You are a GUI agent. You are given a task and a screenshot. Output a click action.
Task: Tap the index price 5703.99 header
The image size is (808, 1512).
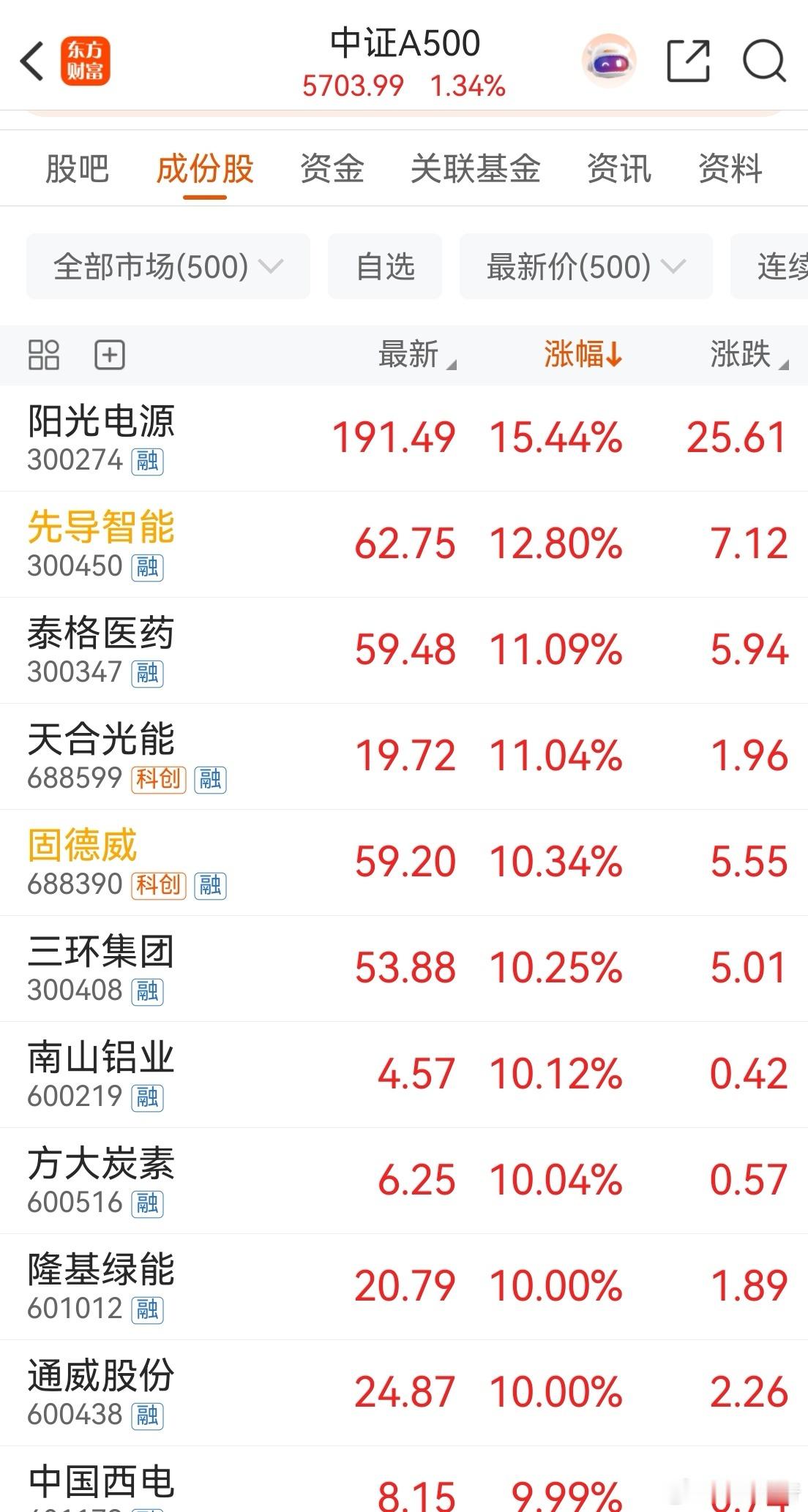[353, 86]
